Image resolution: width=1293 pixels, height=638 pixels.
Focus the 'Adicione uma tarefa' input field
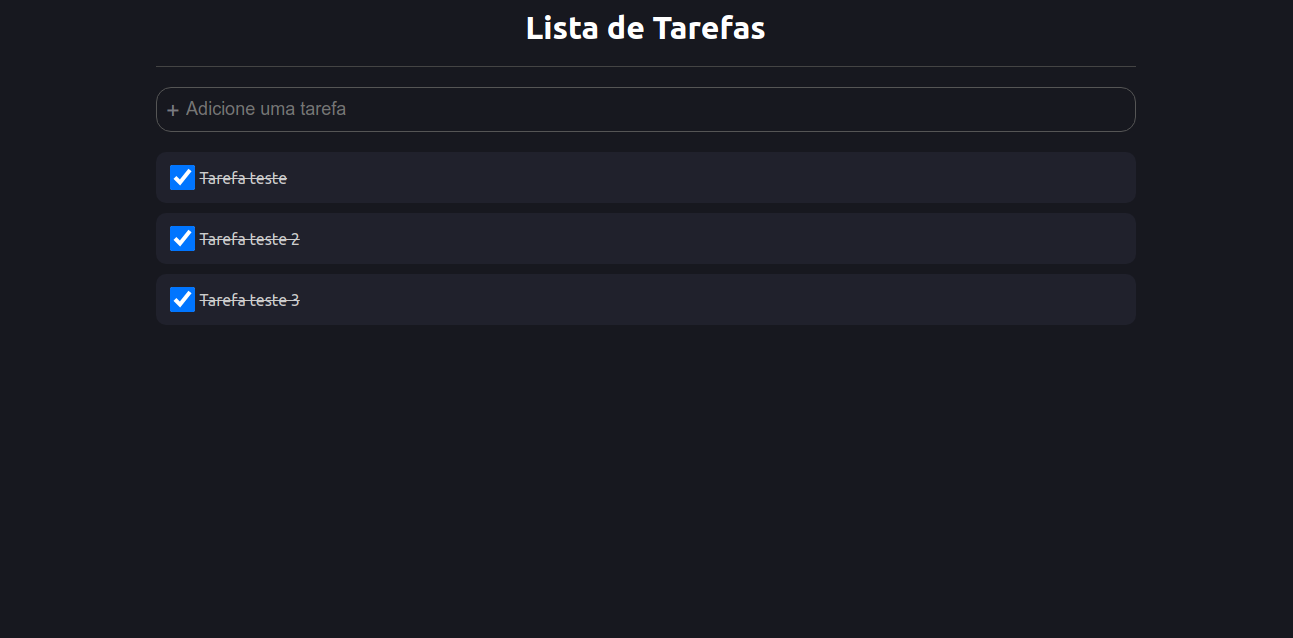click(x=645, y=109)
